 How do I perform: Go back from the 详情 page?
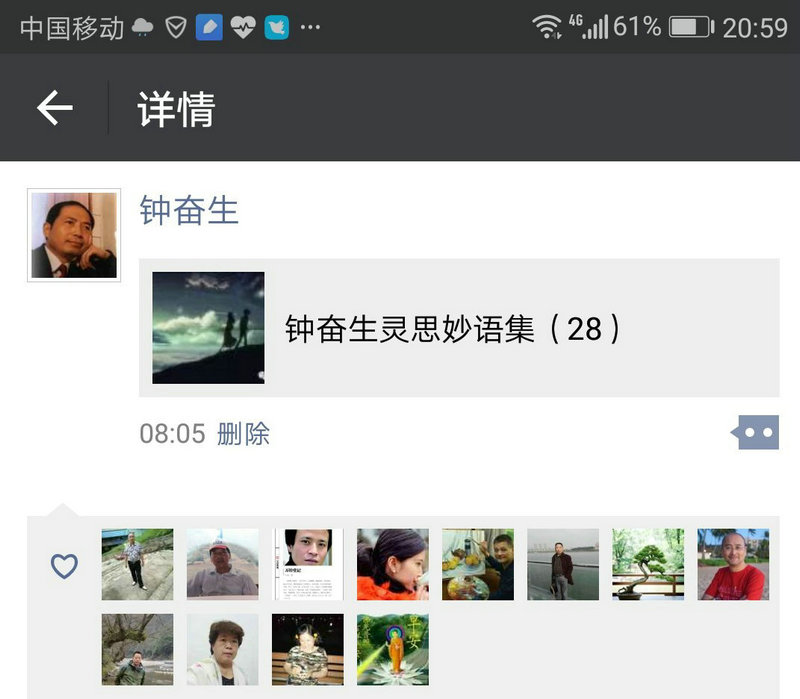55,108
